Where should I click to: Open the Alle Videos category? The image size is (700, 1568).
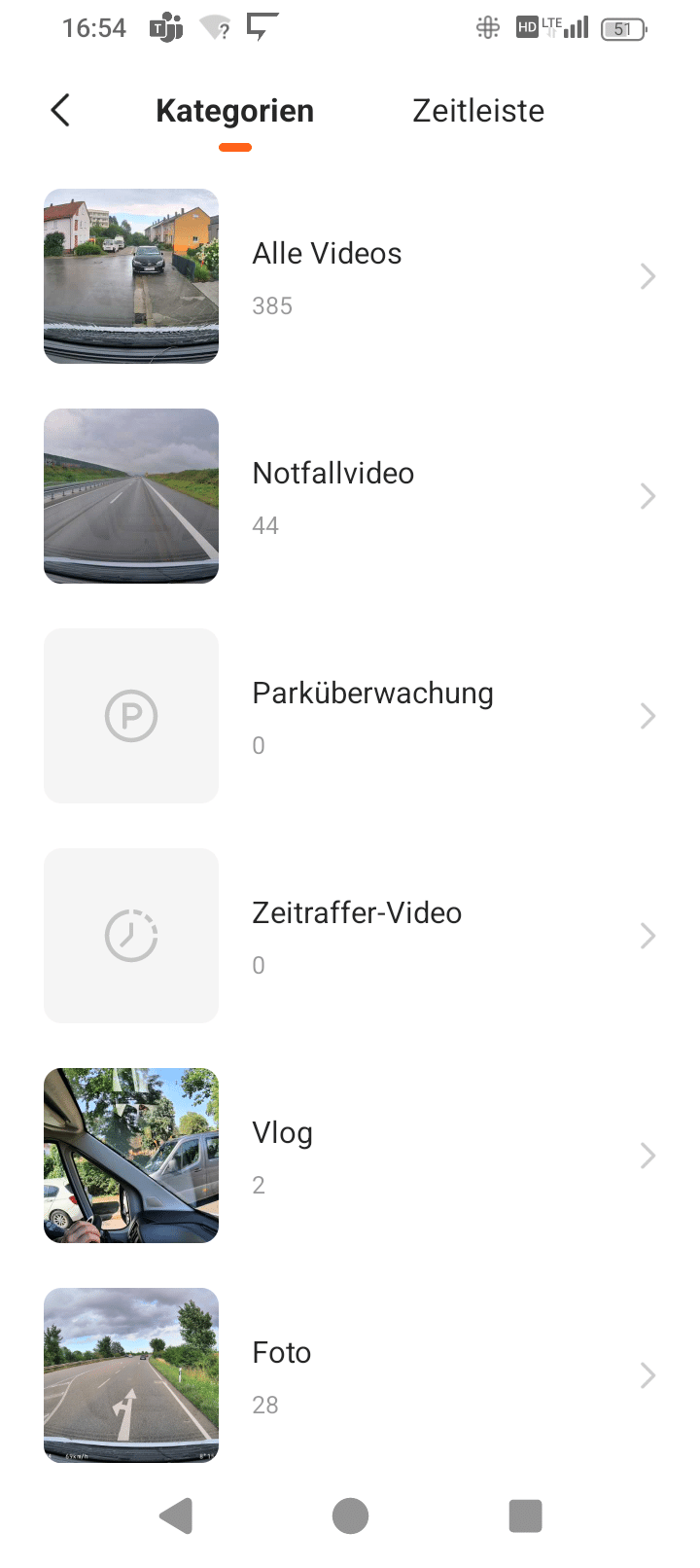[350, 276]
